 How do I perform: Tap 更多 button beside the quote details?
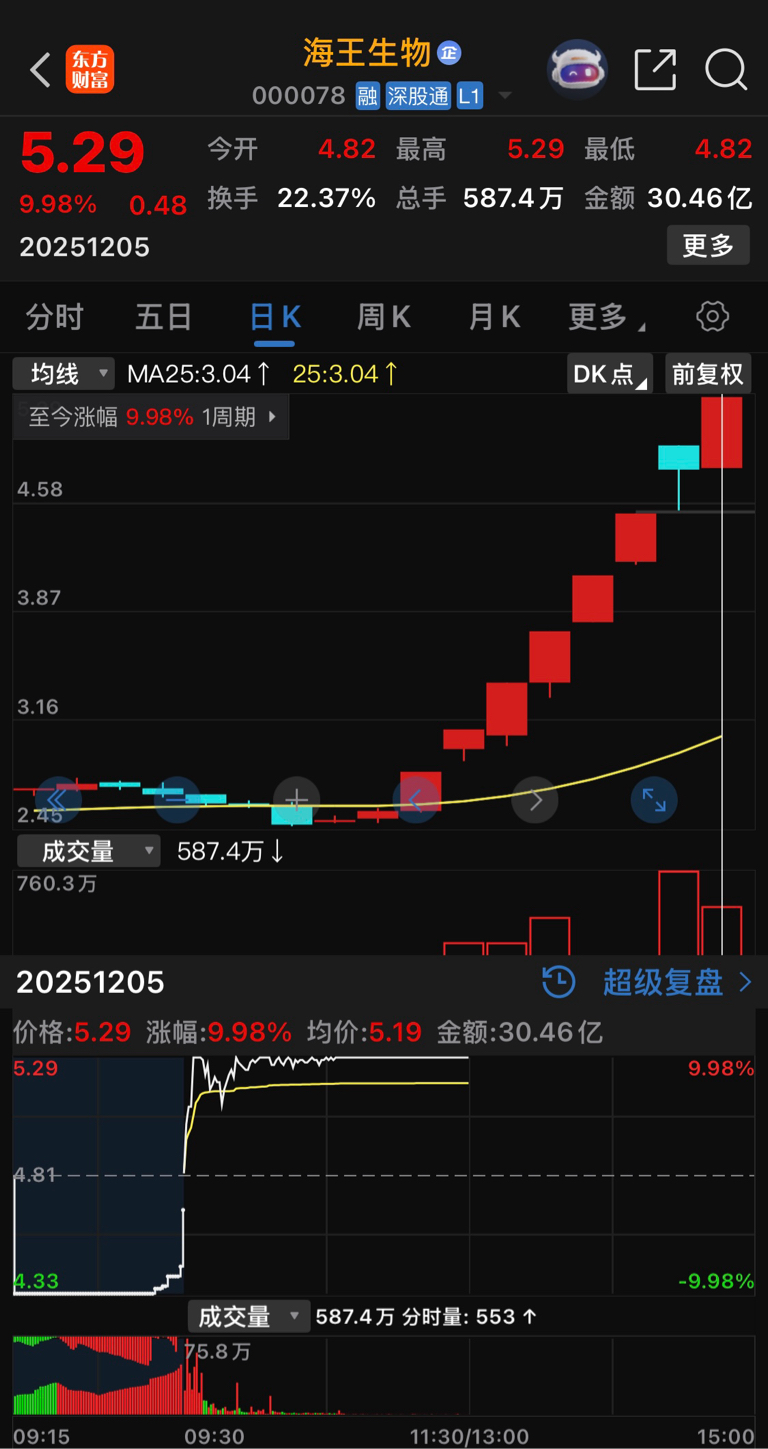[x=708, y=245]
